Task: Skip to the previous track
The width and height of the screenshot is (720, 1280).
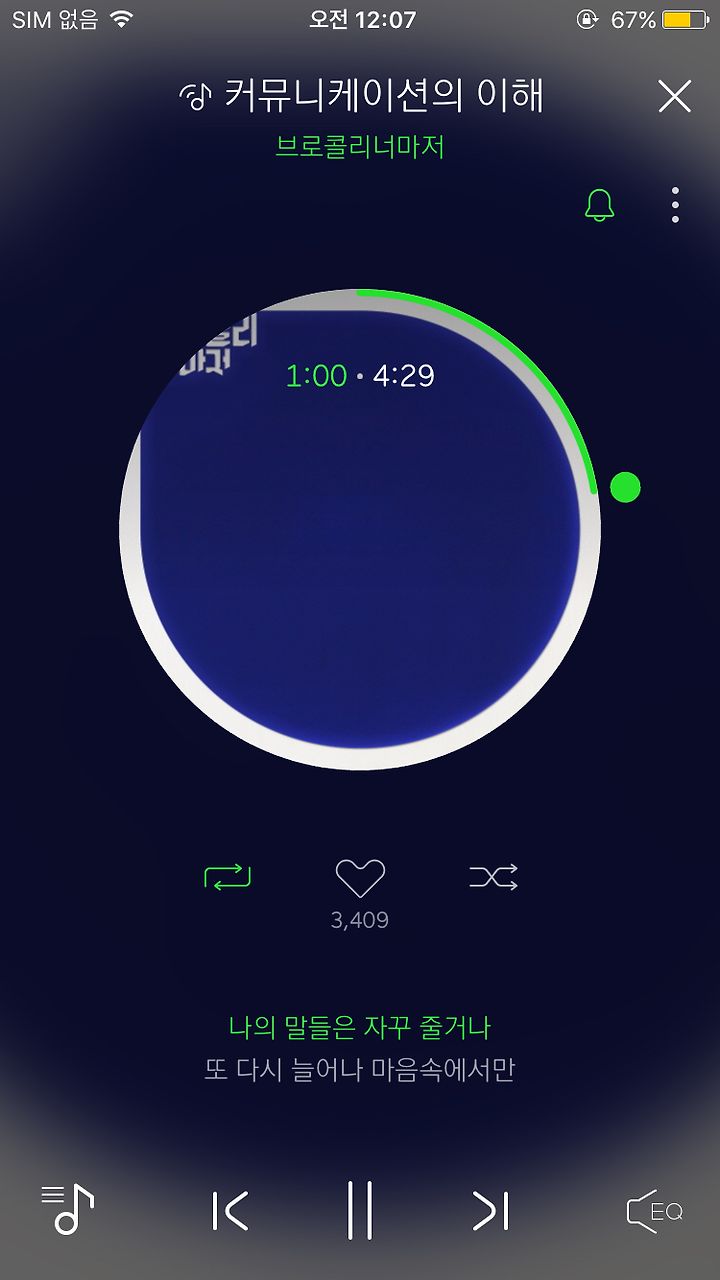Action: [x=230, y=1211]
